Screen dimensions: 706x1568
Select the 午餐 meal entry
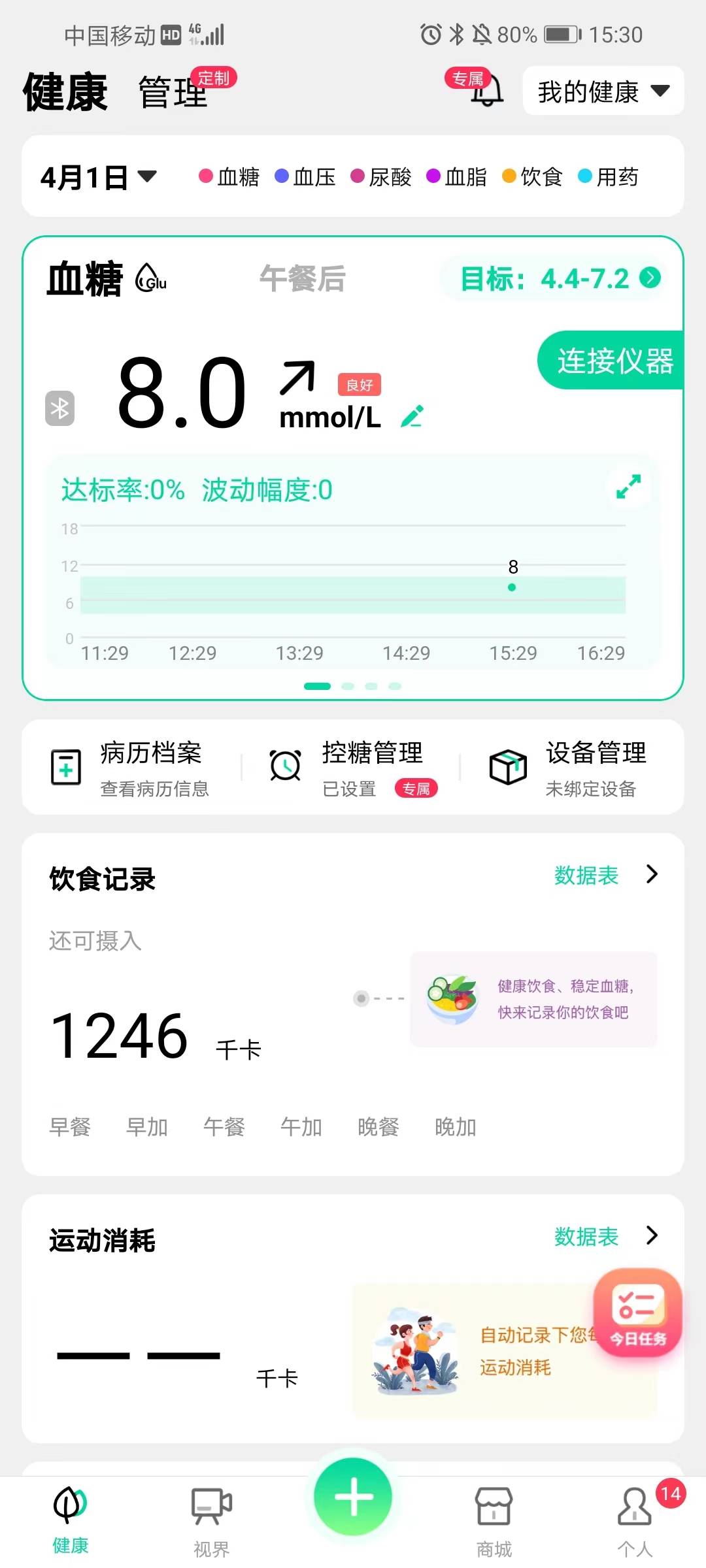[x=224, y=1126]
